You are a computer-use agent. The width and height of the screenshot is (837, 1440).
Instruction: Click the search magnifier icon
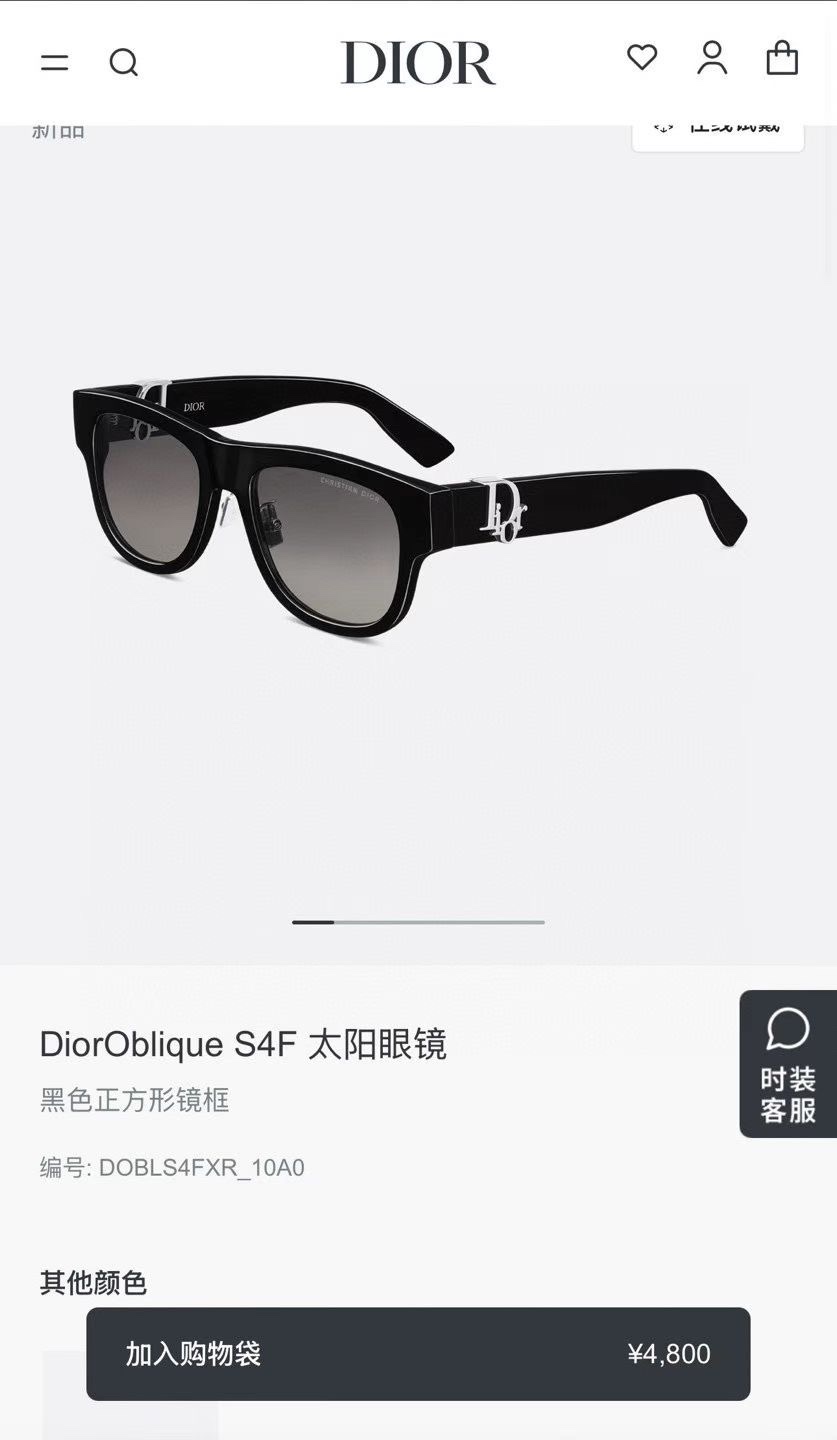point(125,62)
